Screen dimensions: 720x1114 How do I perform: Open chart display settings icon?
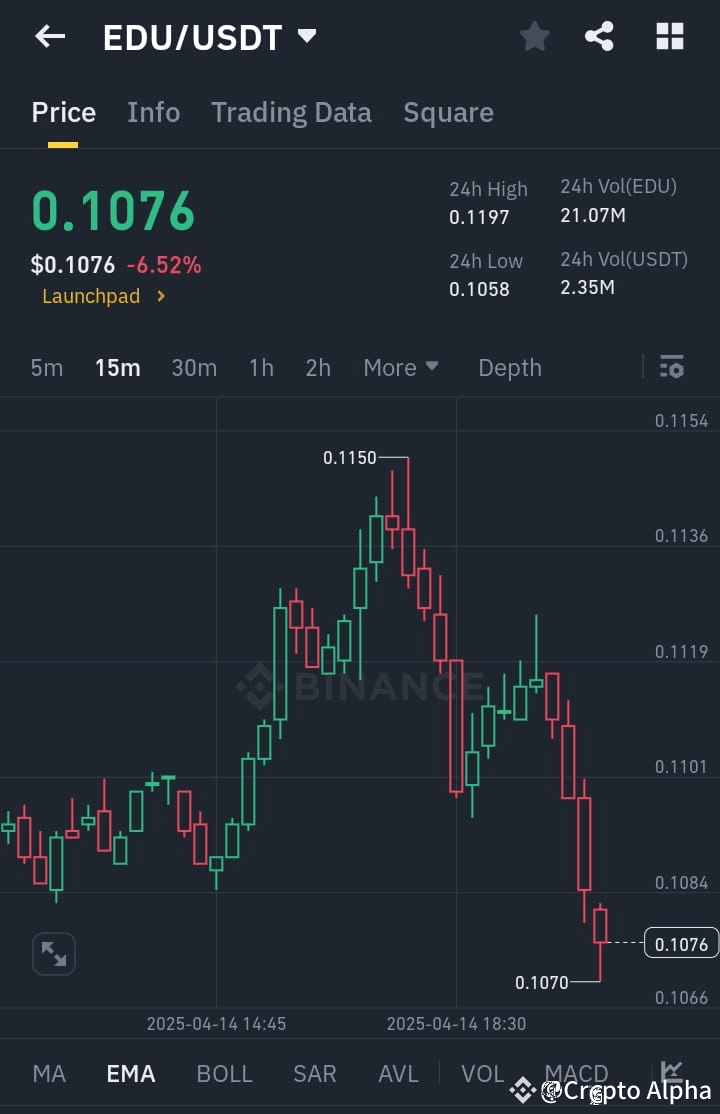click(x=671, y=367)
